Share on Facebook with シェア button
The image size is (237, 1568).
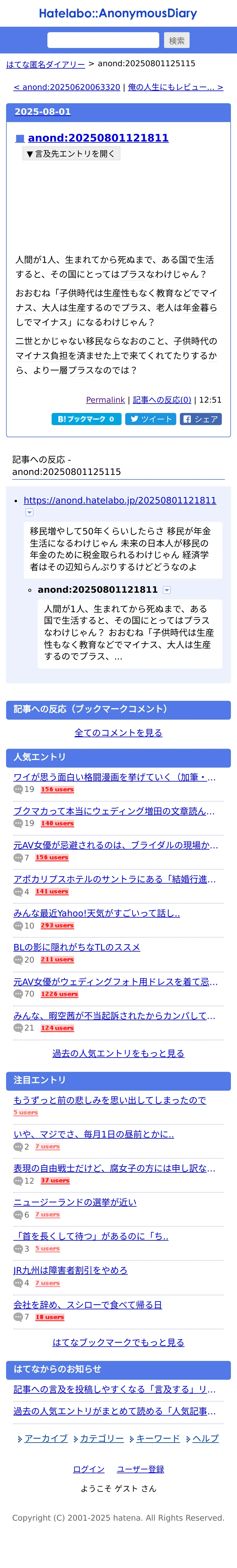tap(201, 419)
